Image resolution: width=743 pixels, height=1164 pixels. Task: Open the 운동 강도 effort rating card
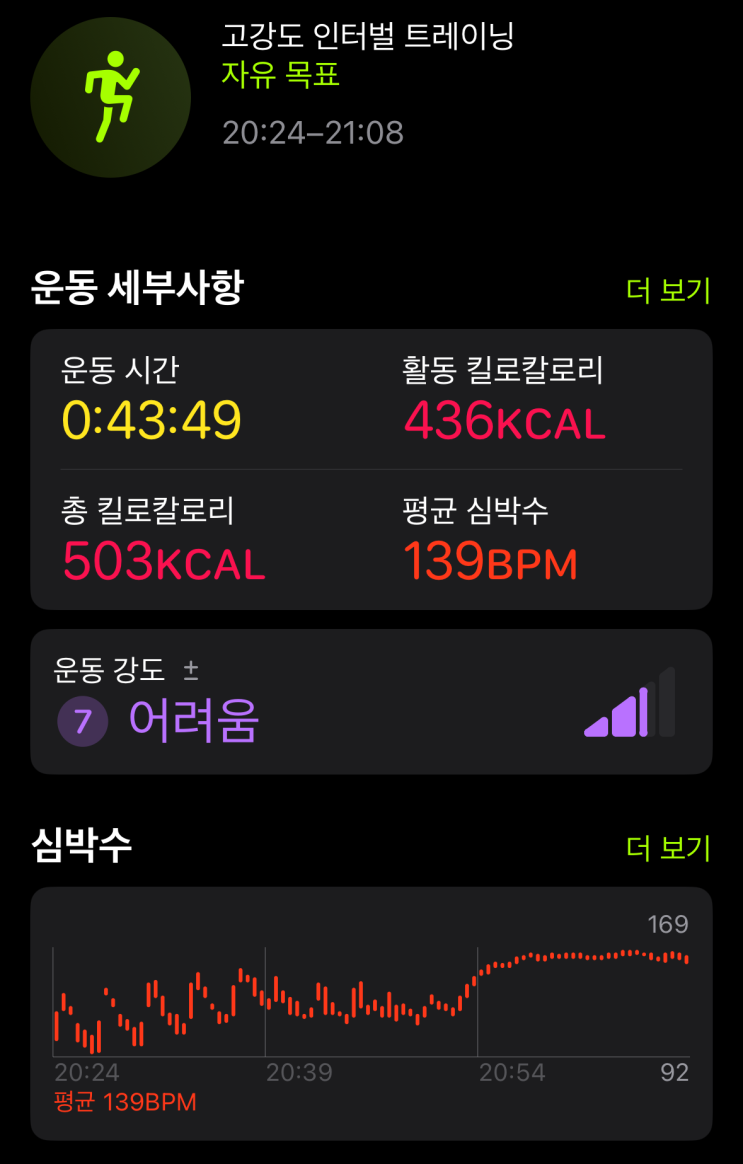[371, 702]
